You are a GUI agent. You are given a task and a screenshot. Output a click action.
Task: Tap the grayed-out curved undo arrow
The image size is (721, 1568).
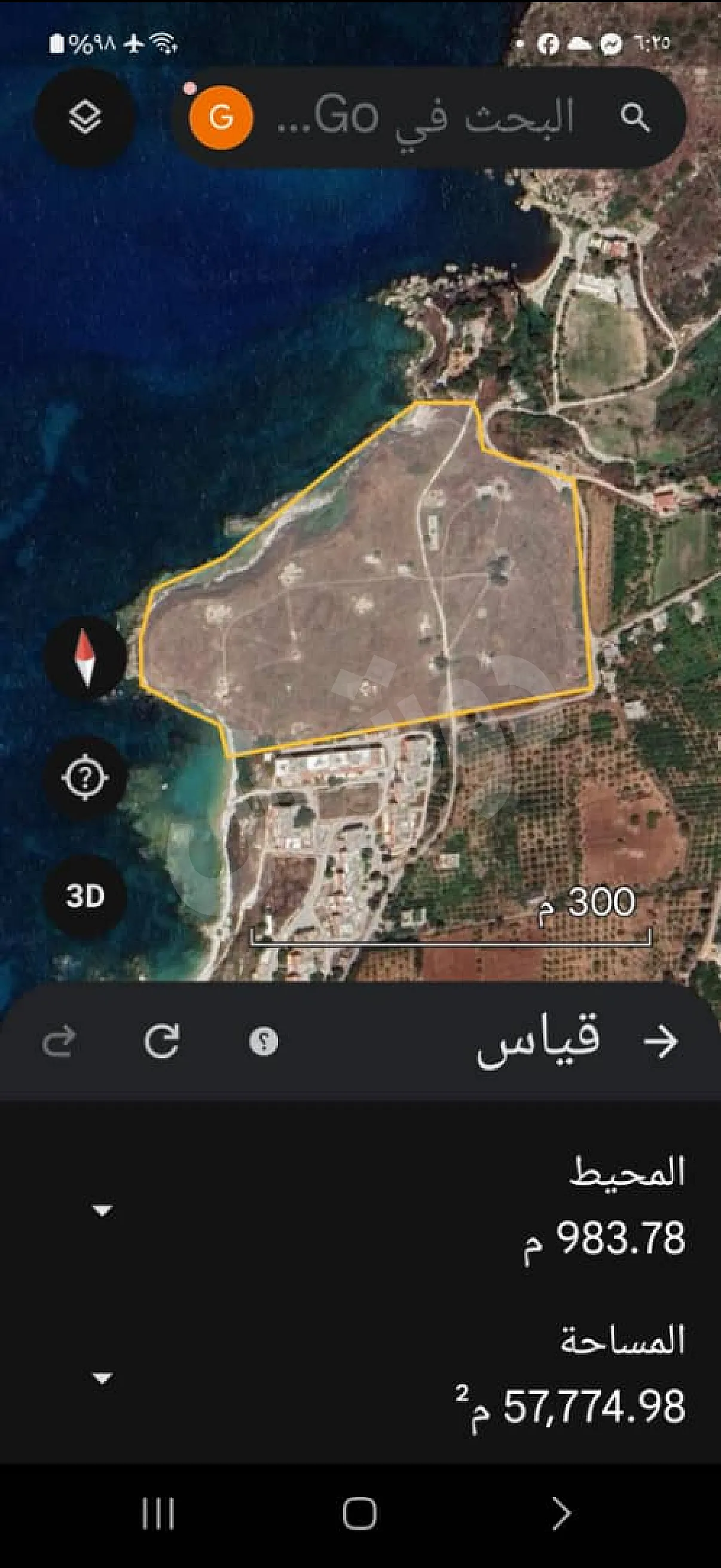[x=59, y=1042]
